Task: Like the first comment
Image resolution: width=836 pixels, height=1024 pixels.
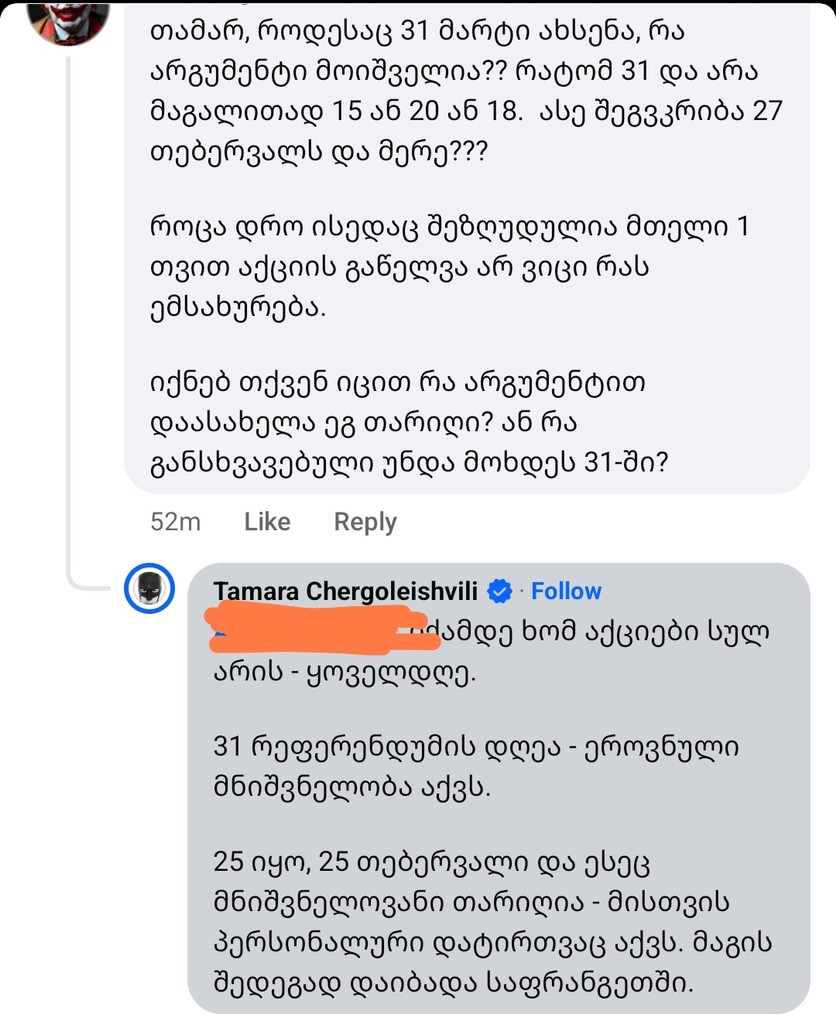Action: [266, 521]
